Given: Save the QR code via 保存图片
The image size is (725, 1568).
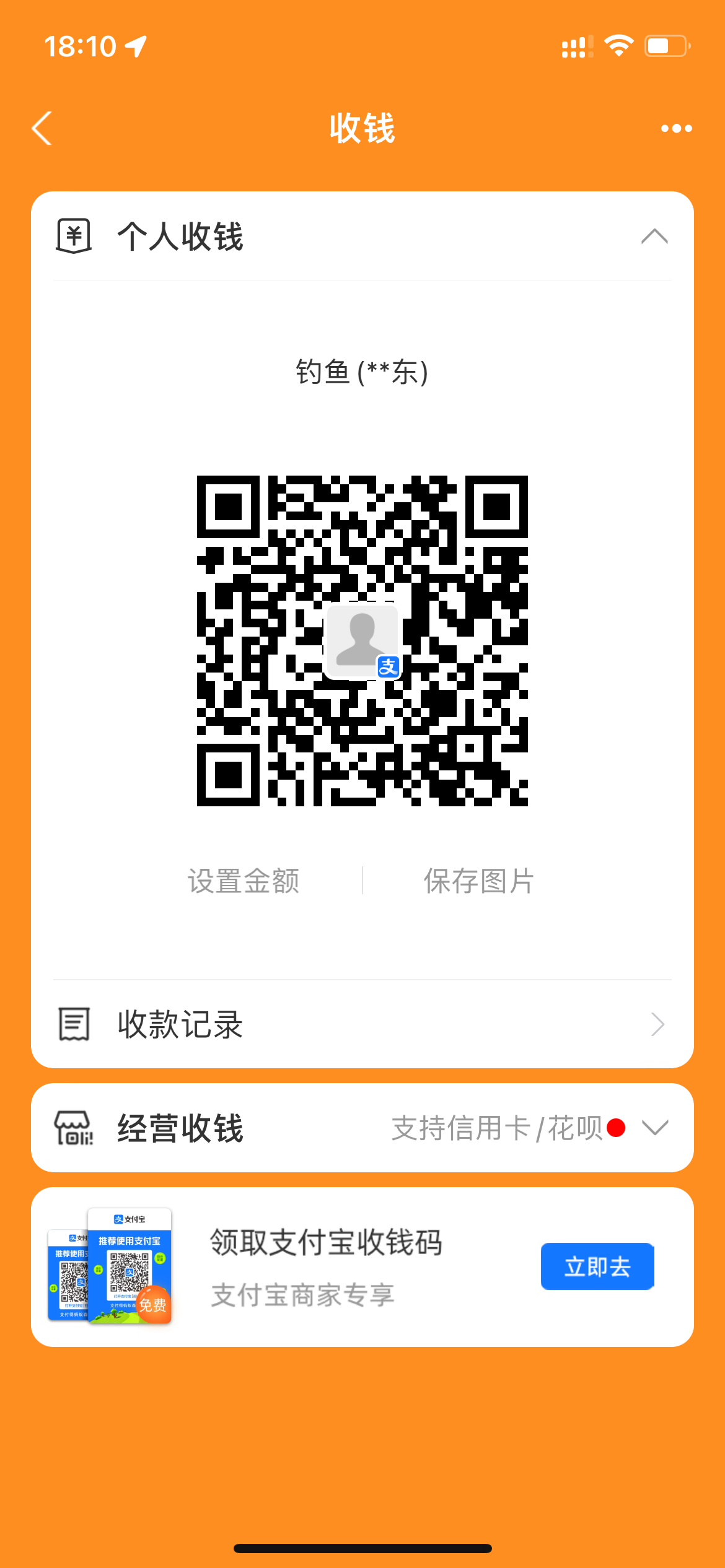Looking at the screenshot, I should (x=478, y=881).
